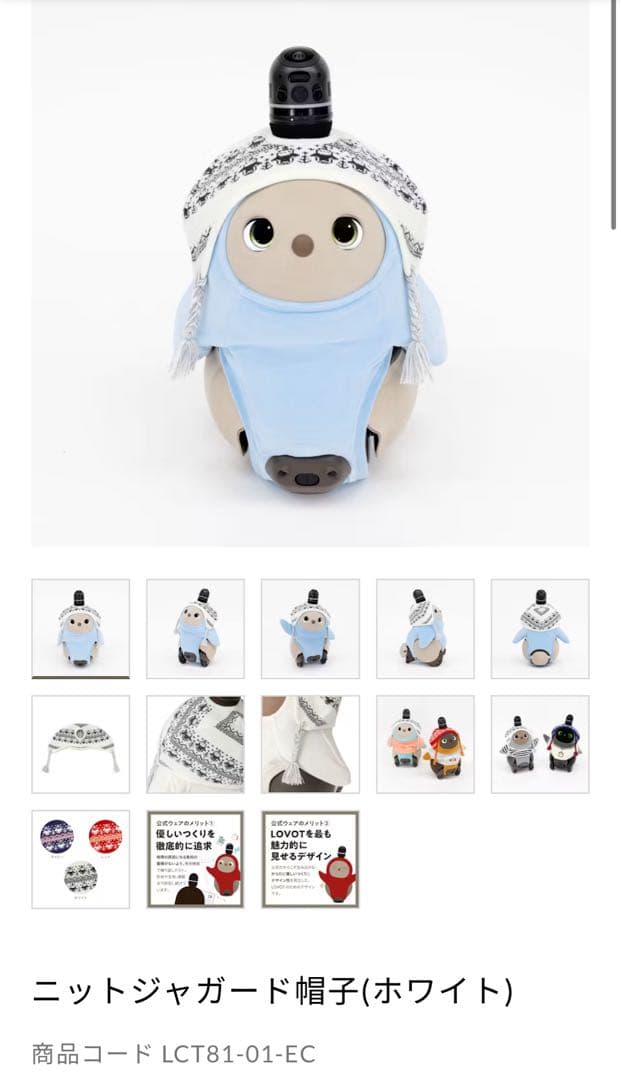This screenshot has height=1080, width=621.
Task: Open the LOVOTを最も魅力的に見せるデザイン image
Action: (x=310, y=859)
